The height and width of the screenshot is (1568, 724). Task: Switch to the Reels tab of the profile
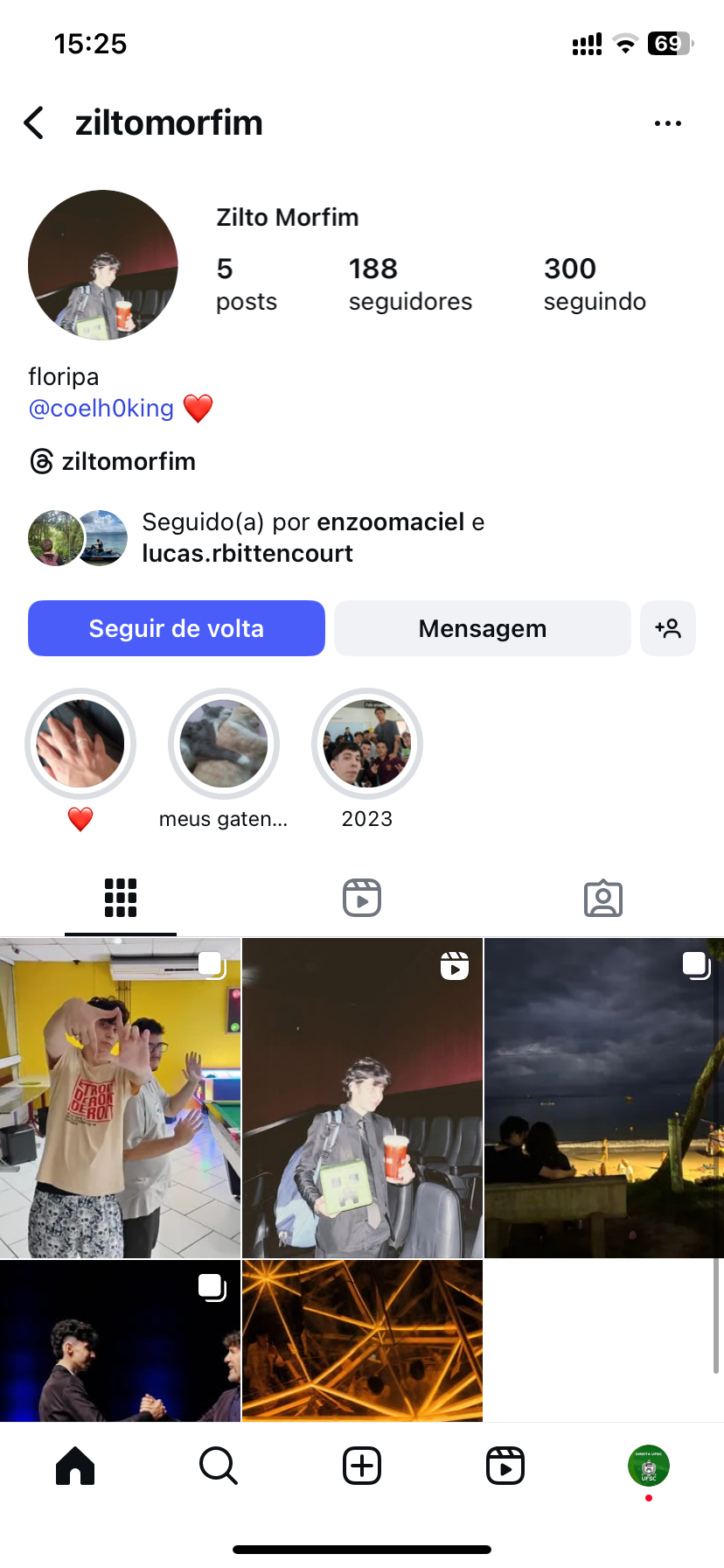coord(362,898)
